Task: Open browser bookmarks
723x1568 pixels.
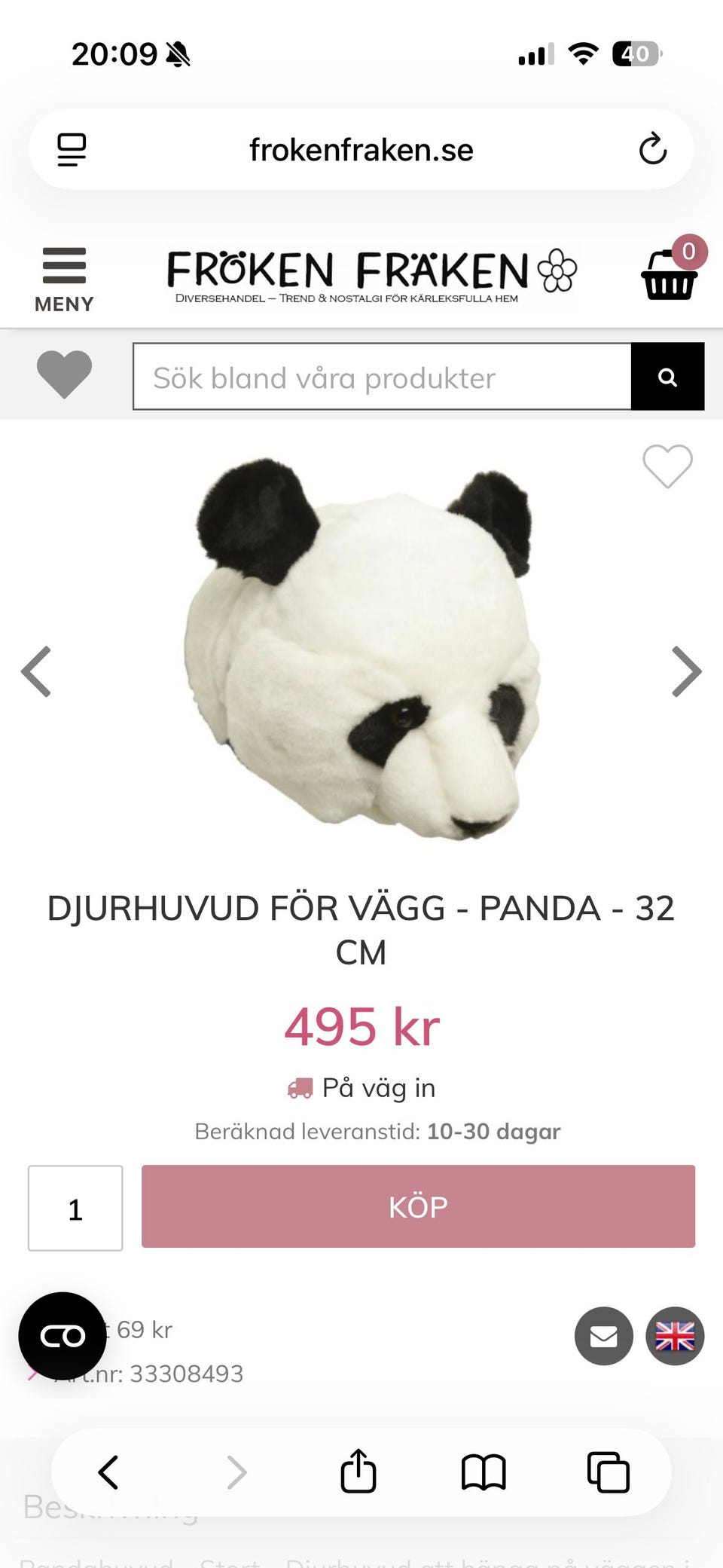Action: (484, 1472)
